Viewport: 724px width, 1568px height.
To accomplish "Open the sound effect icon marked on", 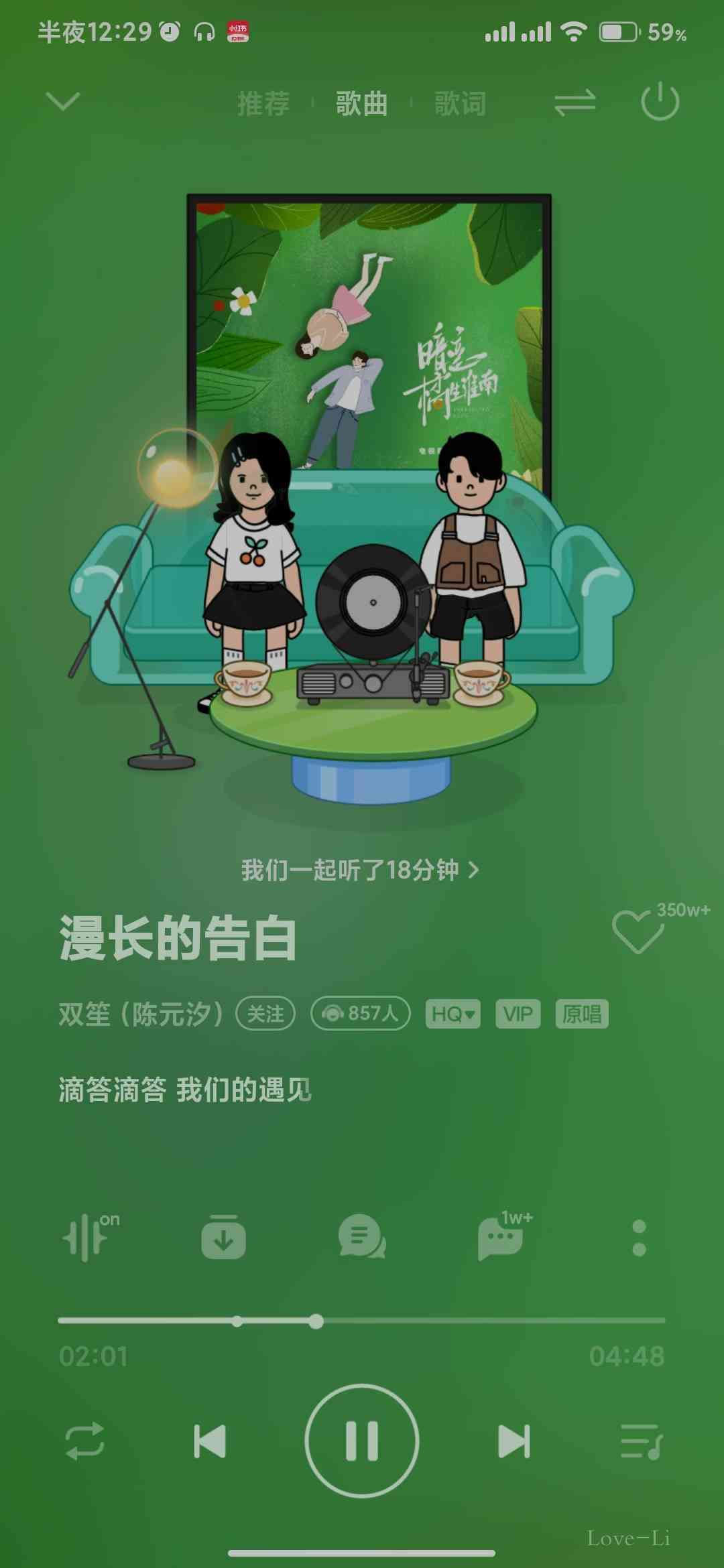I will tap(87, 1237).
